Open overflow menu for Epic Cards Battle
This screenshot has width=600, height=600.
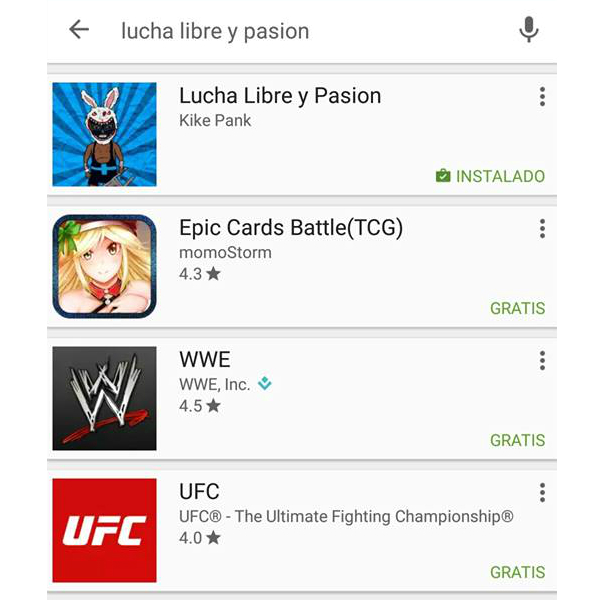[x=542, y=229]
